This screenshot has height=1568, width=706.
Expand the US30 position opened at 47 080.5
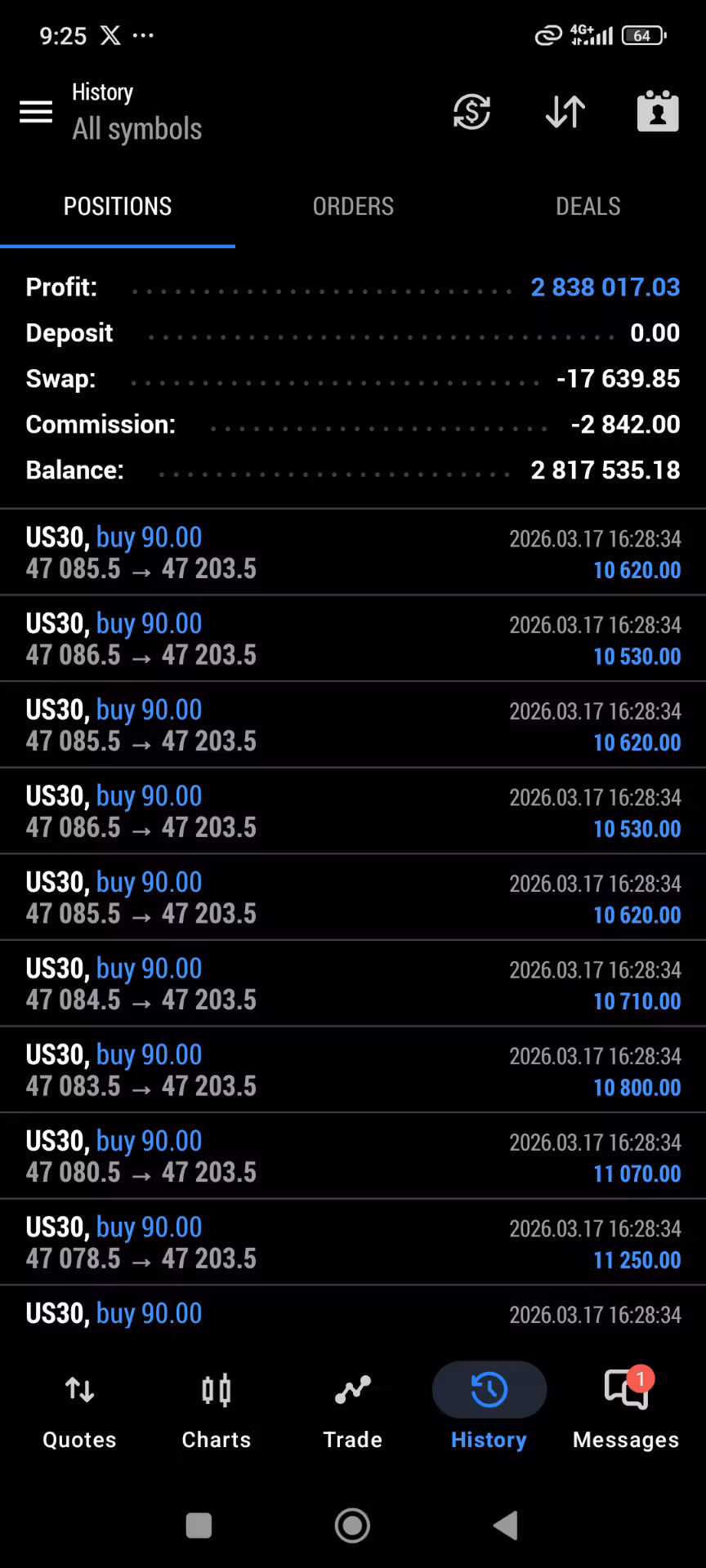pos(353,1156)
